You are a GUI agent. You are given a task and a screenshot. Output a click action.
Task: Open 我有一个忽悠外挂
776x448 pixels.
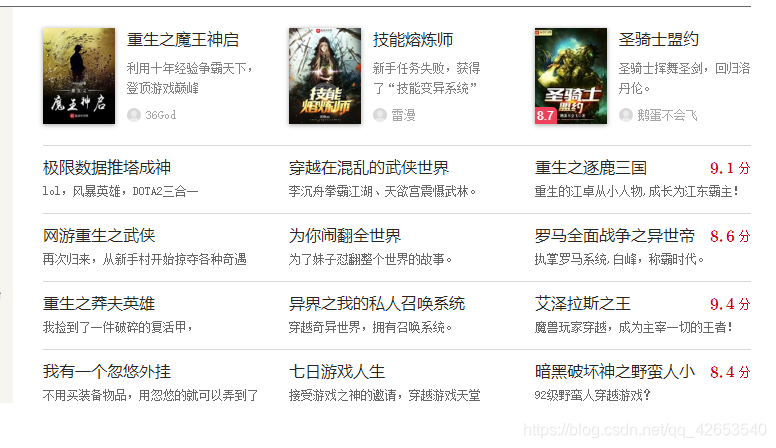click(107, 372)
